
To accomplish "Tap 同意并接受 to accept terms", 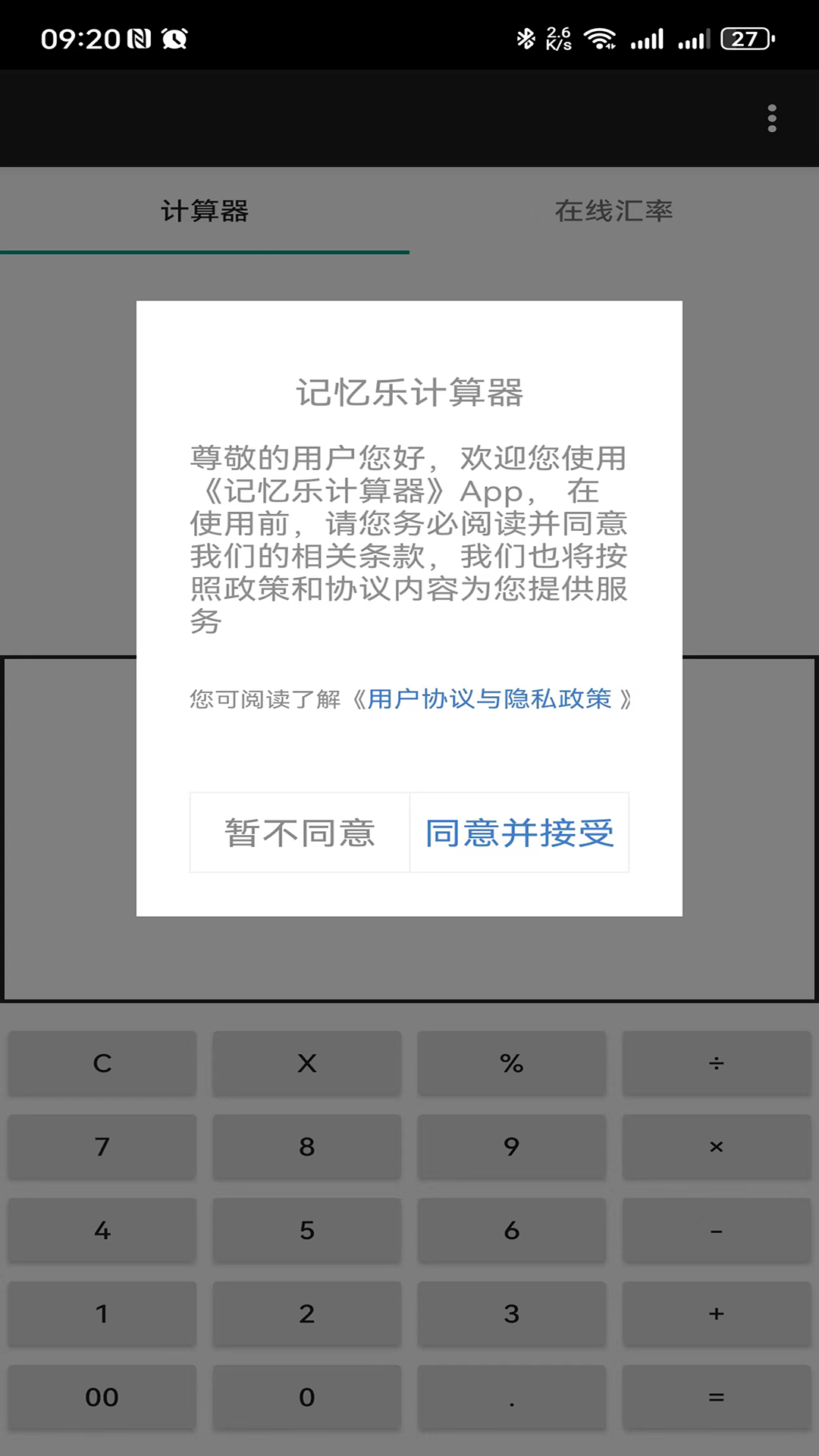I will coord(519,833).
